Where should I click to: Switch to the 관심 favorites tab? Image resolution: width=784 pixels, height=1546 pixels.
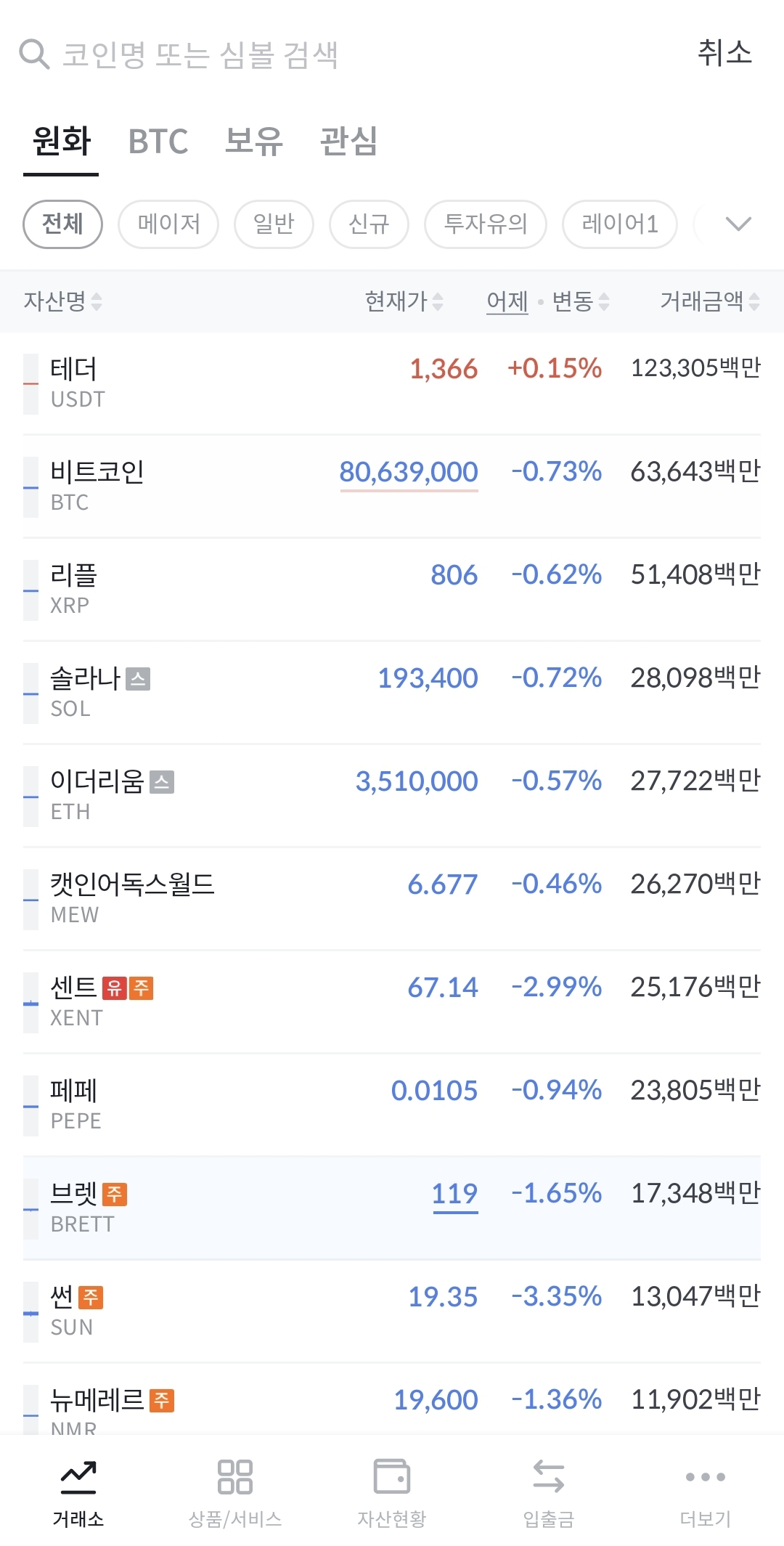click(349, 141)
